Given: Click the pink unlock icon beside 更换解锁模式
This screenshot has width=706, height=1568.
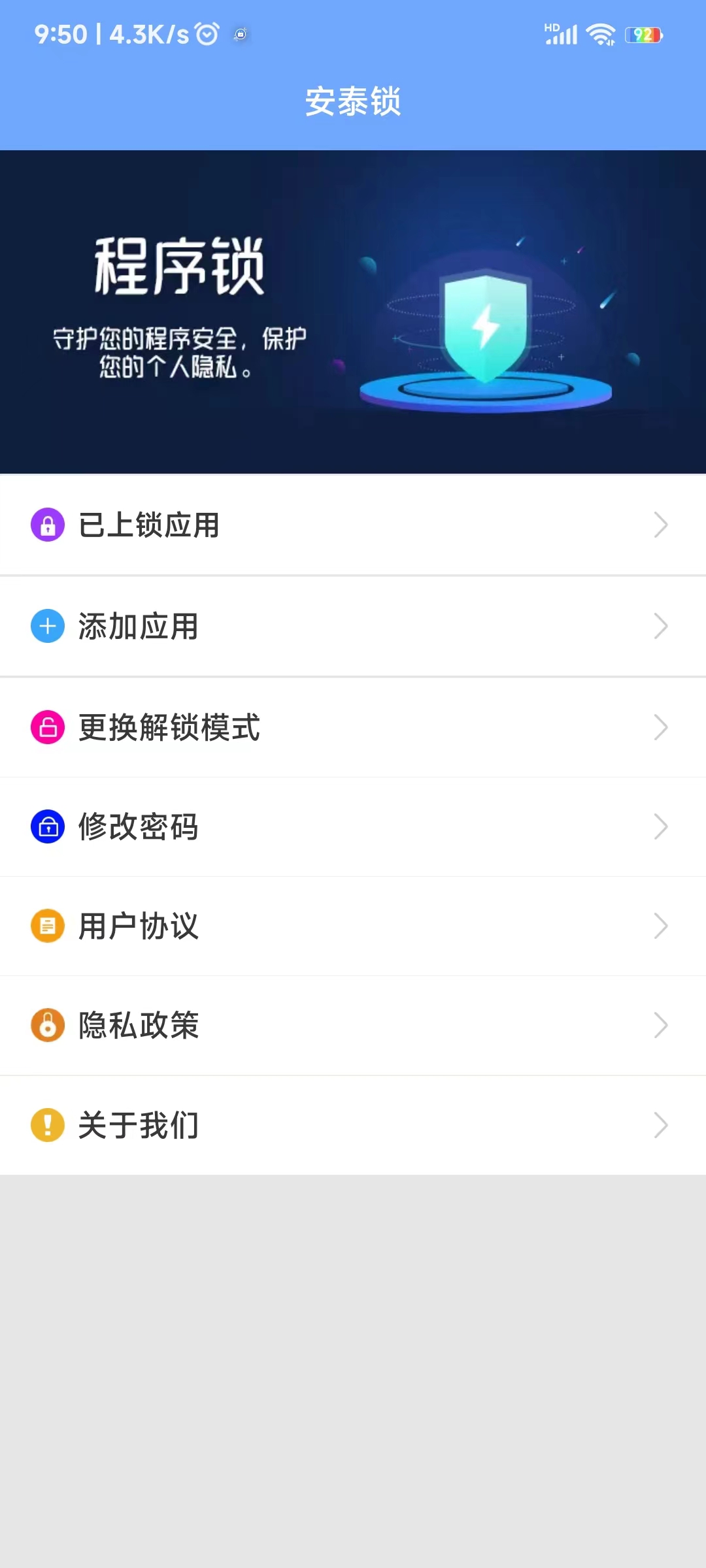Looking at the screenshot, I should point(46,727).
